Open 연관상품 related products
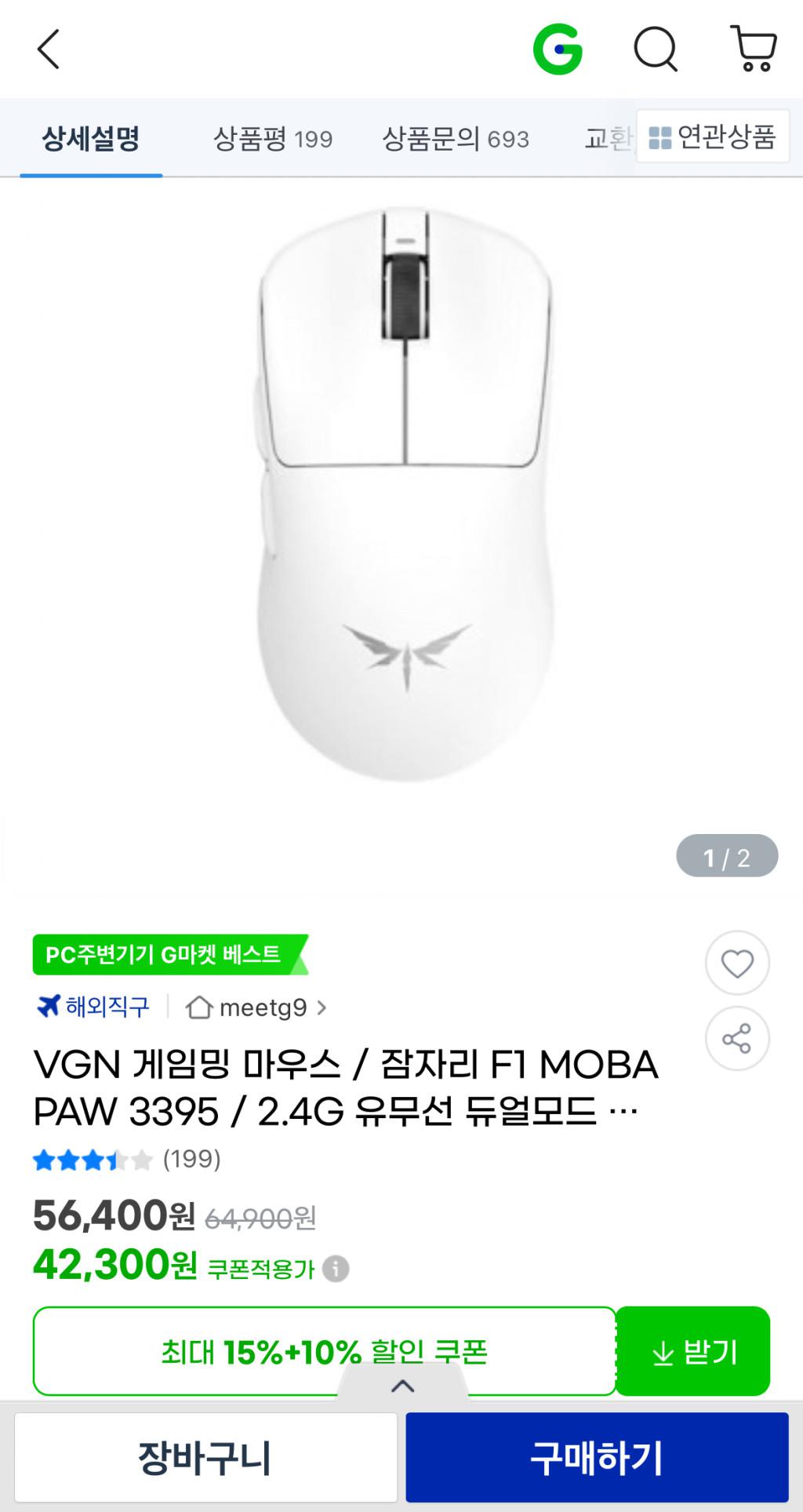 [713, 137]
